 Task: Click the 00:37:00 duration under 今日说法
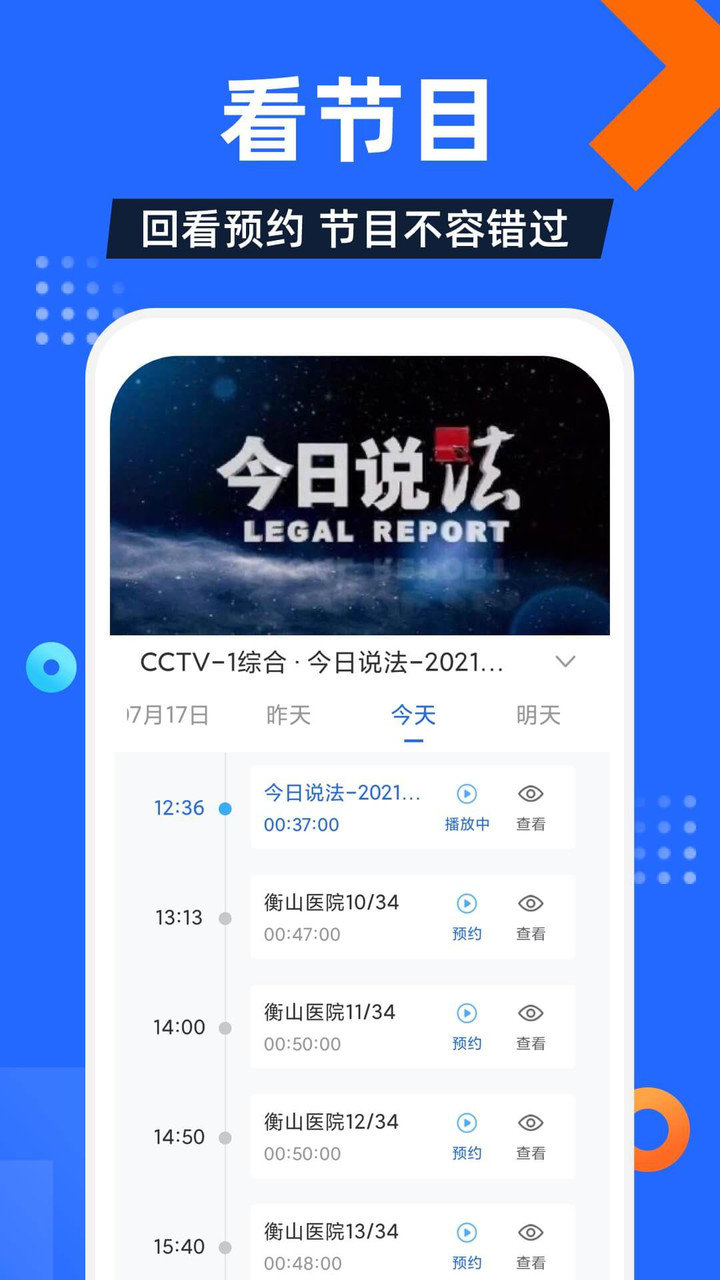click(299, 824)
